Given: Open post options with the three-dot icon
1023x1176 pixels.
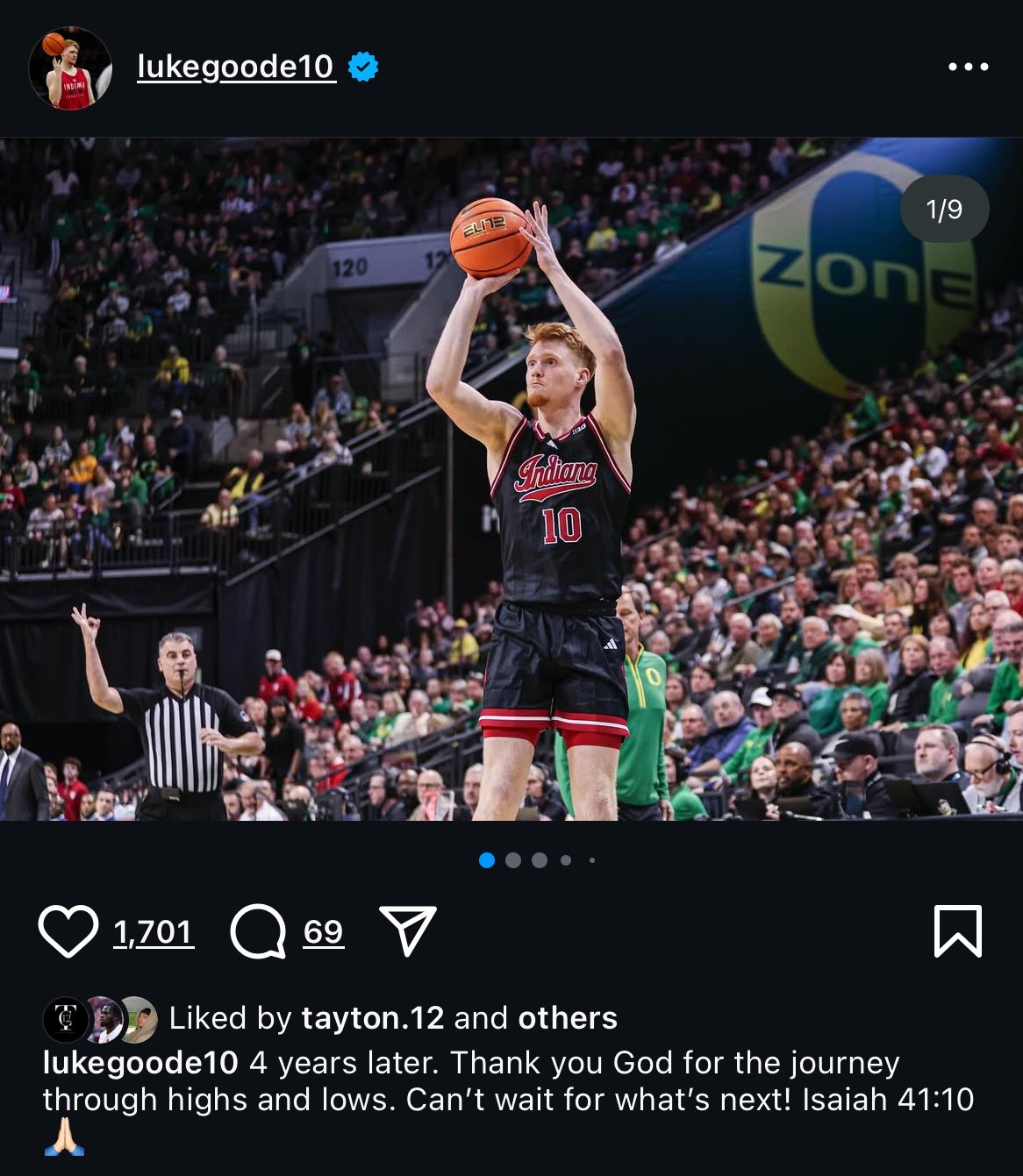Looking at the screenshot, I should [969, 66].
